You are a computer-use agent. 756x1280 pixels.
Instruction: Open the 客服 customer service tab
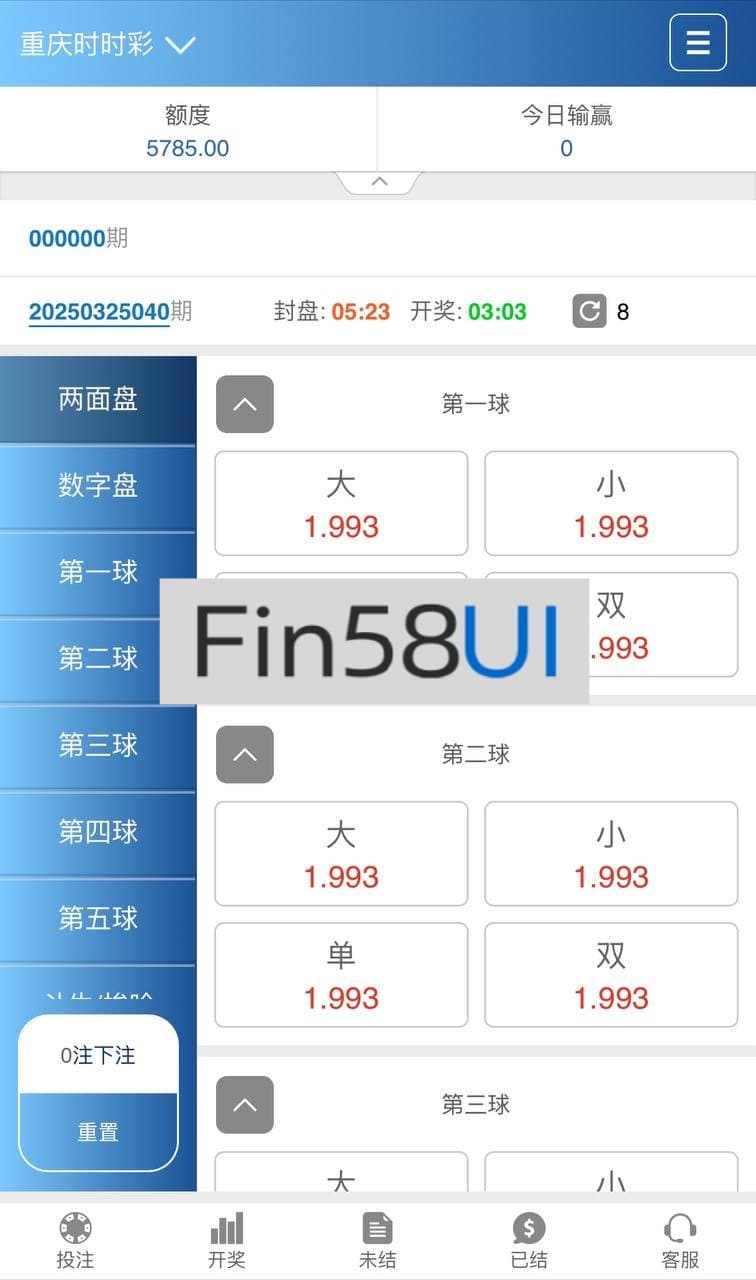click(680, 1241)
